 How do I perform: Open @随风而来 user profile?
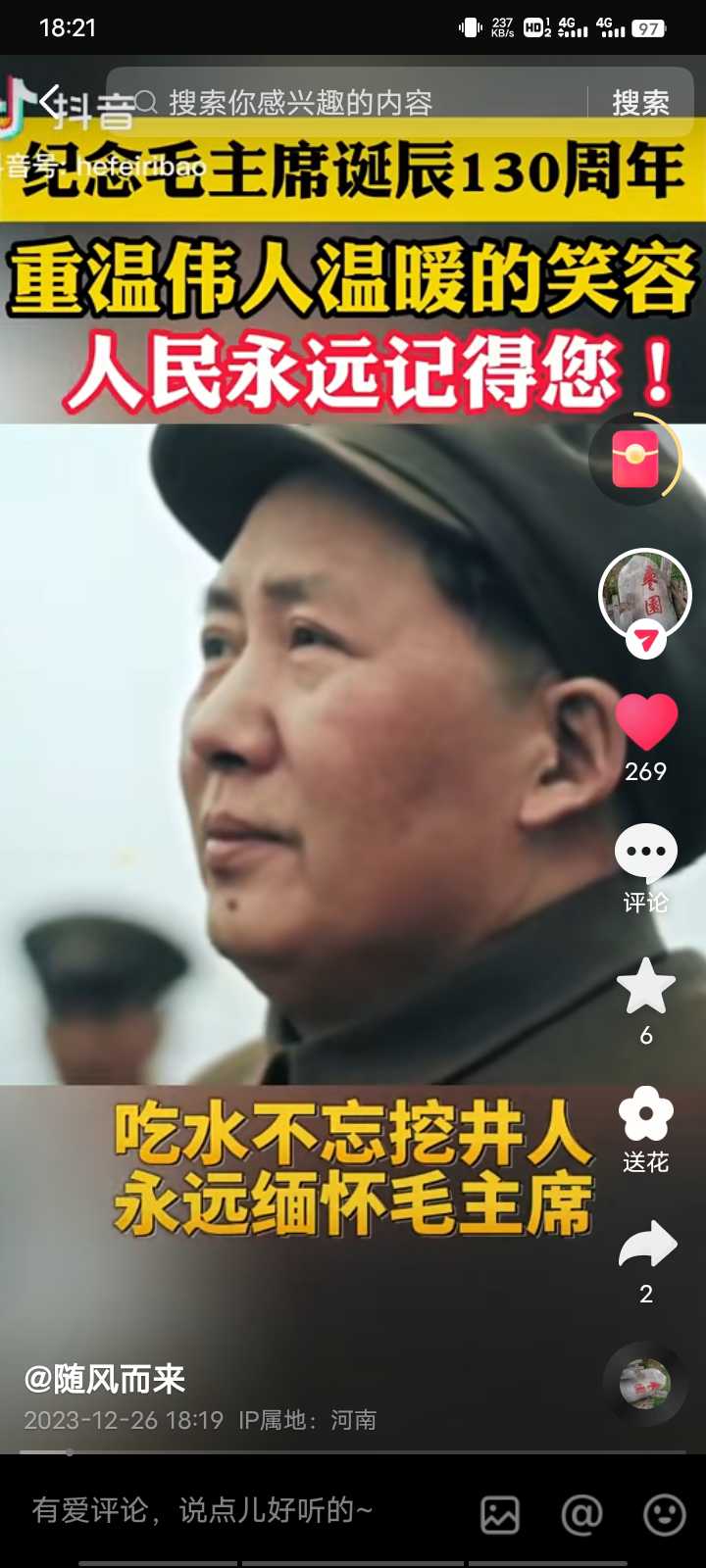point(105,1379)
